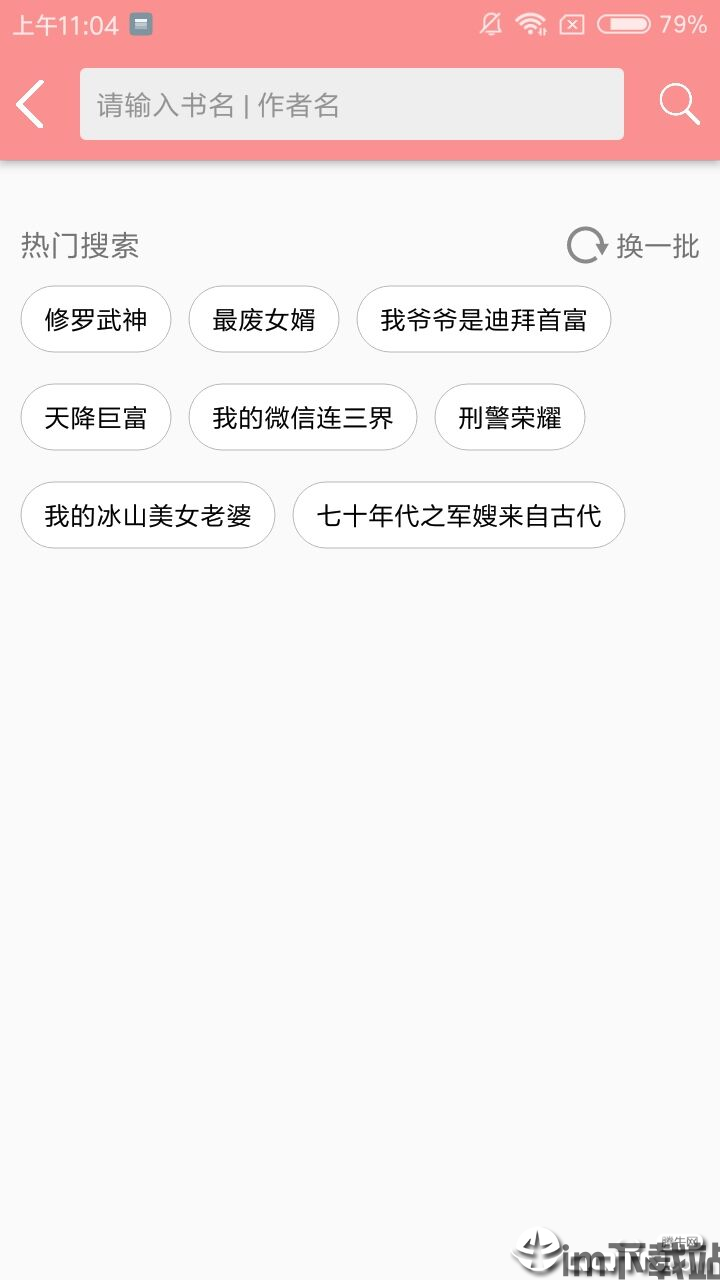The image size is (720, 1280).
Task: Focus the book or author search field
Action: [351, 104]
